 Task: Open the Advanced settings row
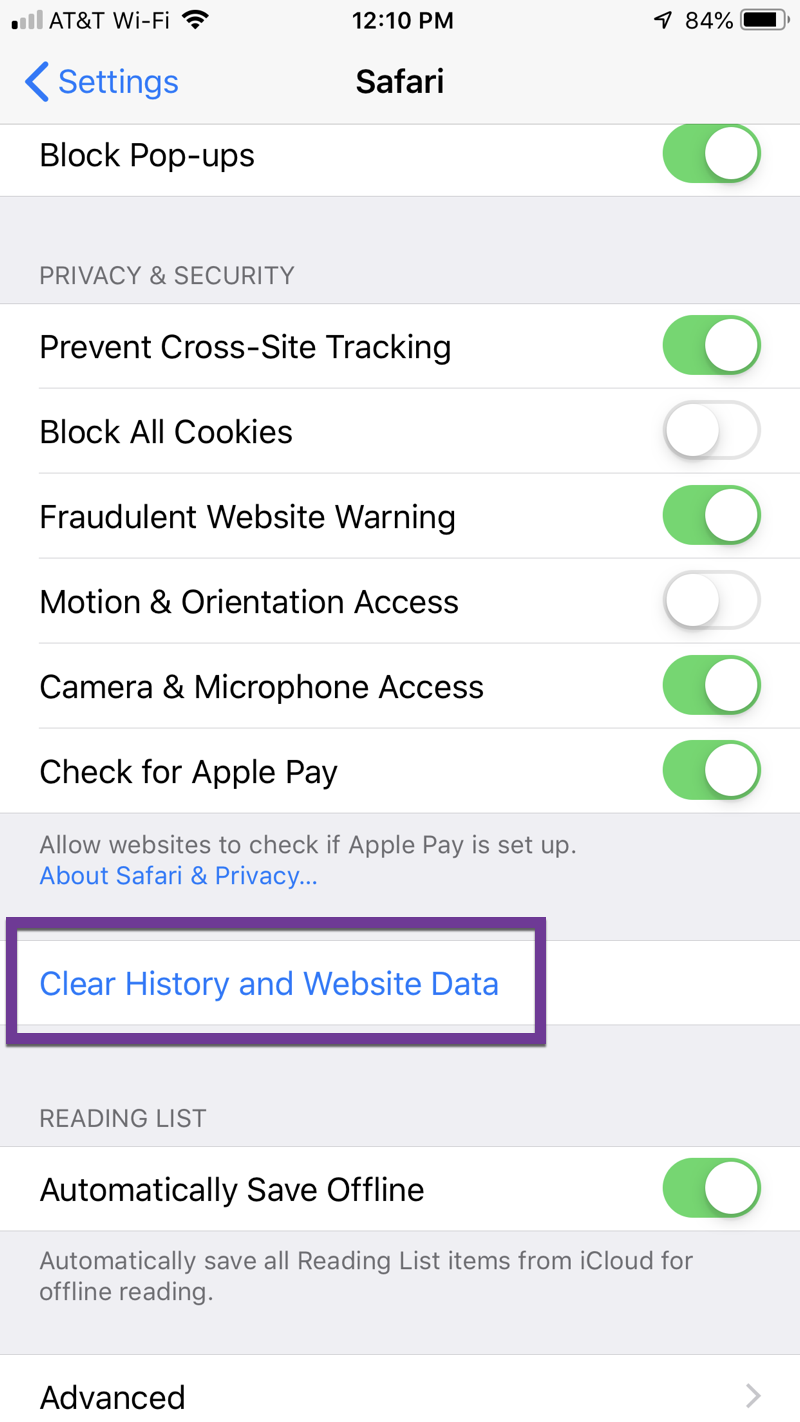tap(400, 1396)
